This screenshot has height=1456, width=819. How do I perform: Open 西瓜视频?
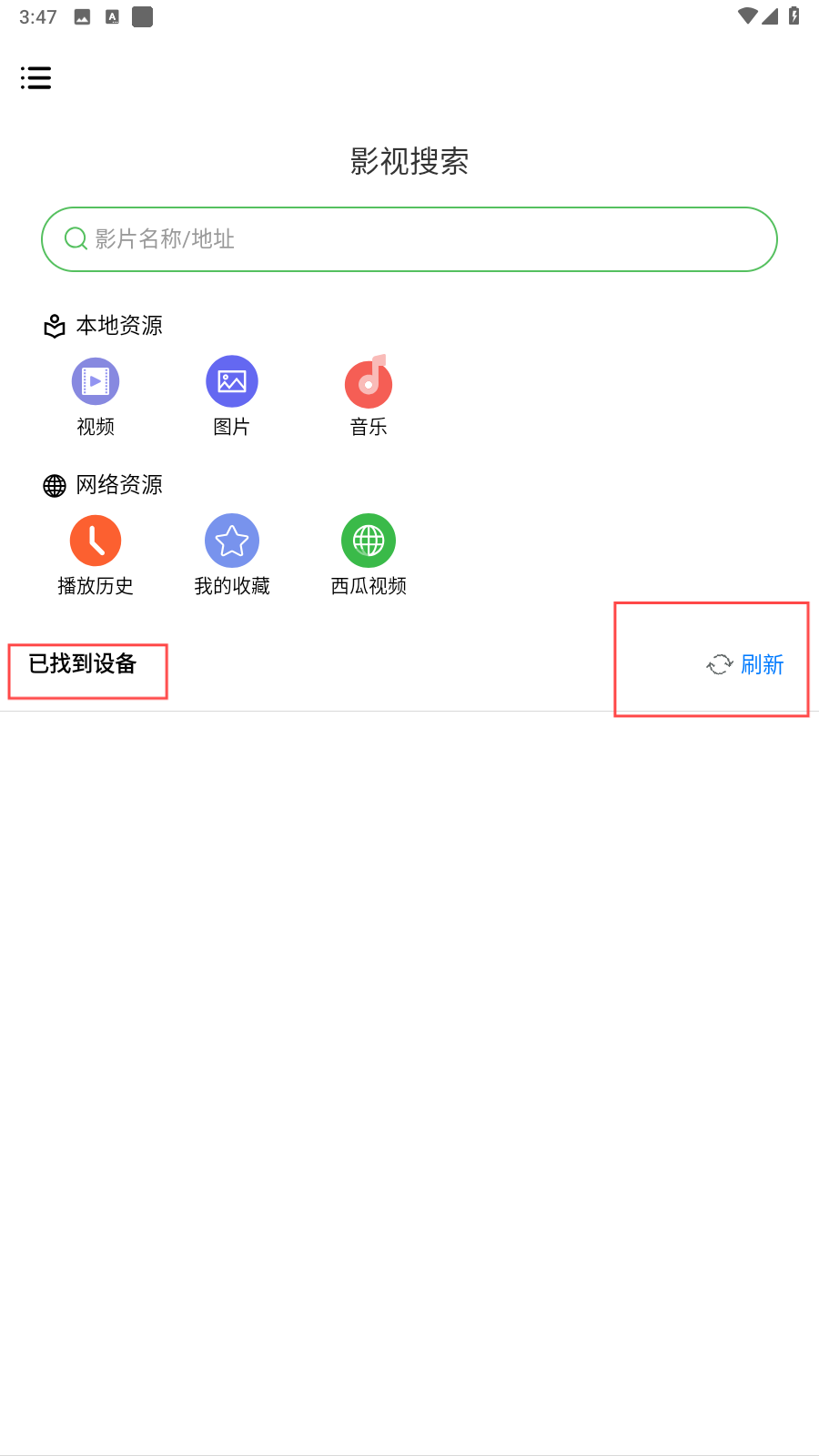pos(369,556)
